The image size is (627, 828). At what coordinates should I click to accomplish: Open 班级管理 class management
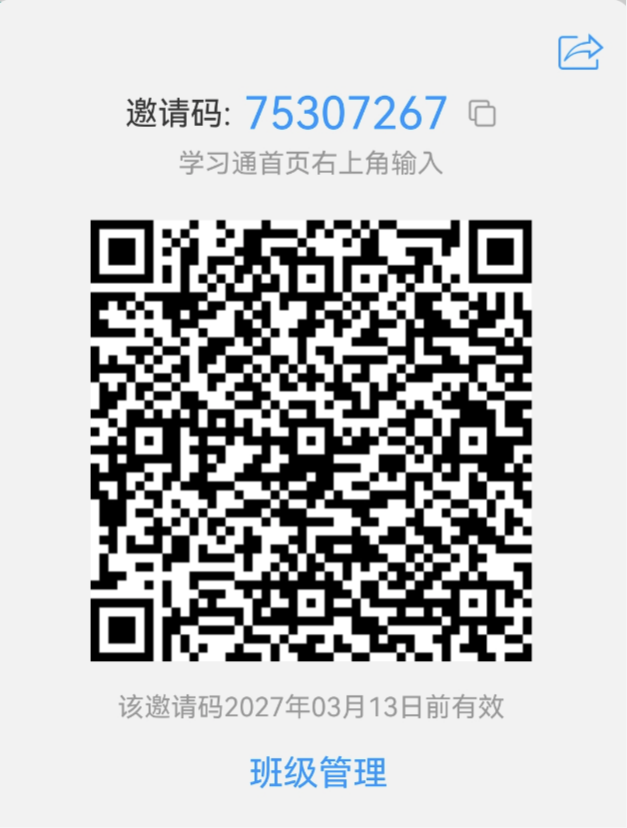point(318,773)
